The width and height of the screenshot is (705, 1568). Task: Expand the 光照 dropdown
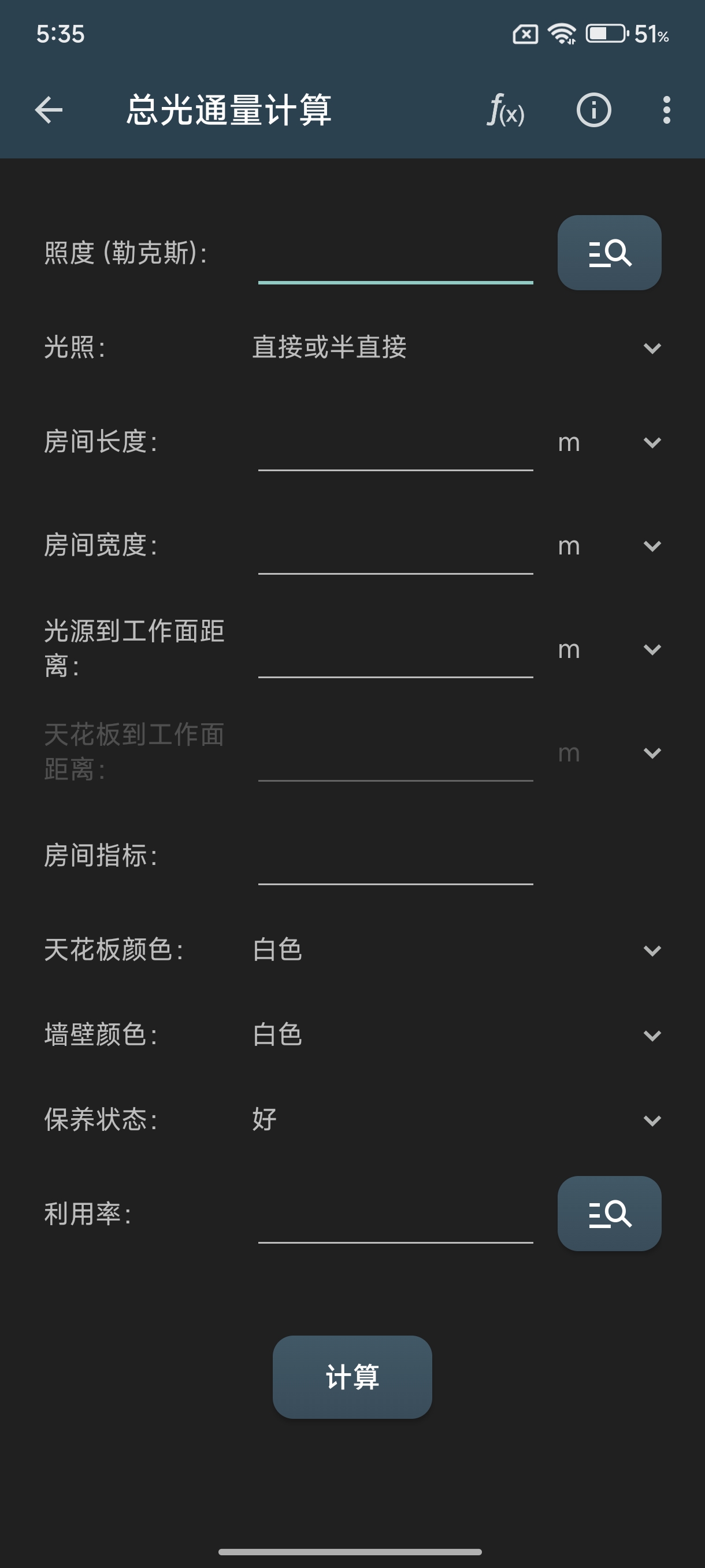456,347
